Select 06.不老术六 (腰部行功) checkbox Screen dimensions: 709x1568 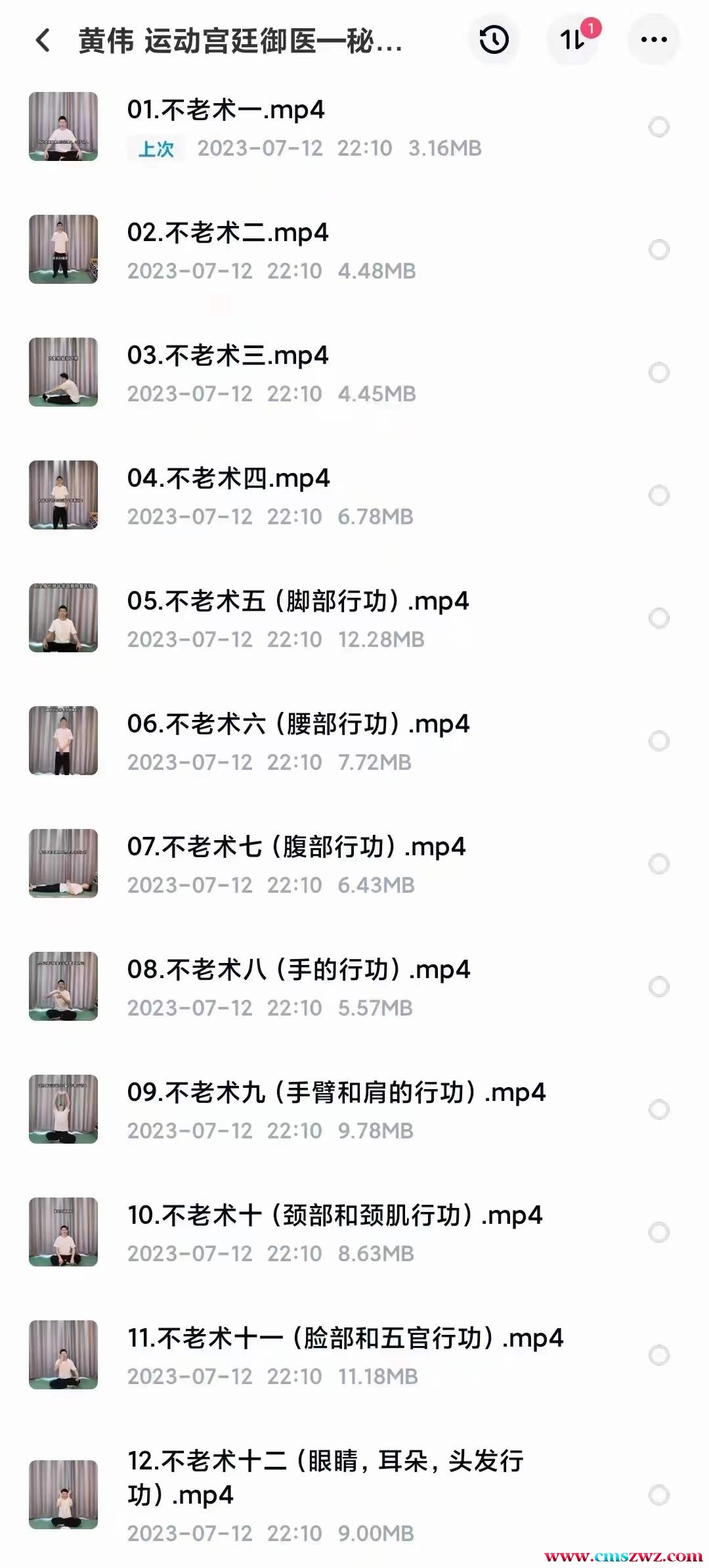(x=658, y=741)
